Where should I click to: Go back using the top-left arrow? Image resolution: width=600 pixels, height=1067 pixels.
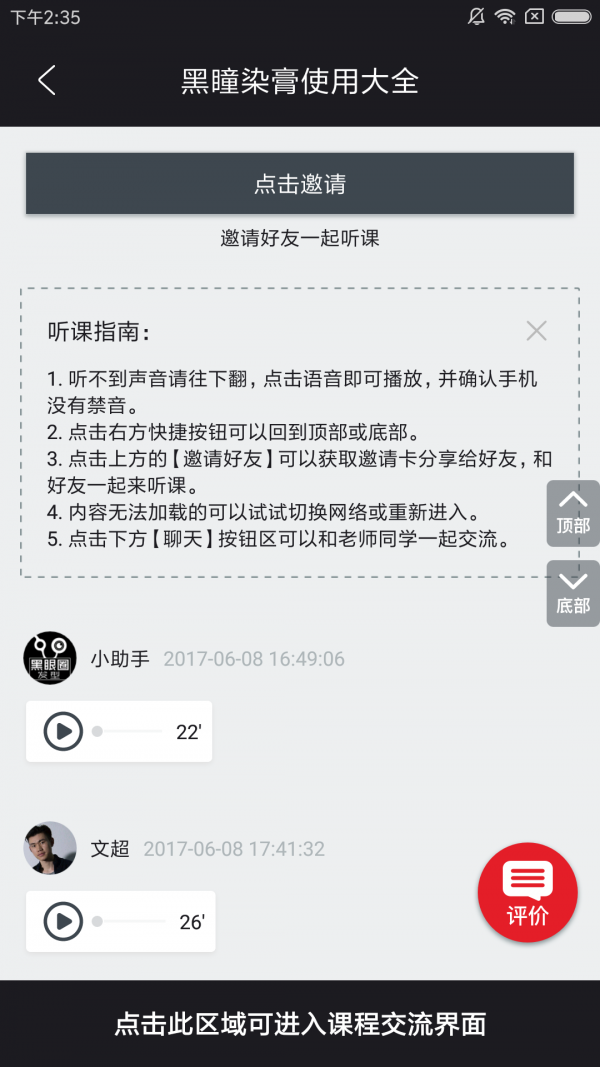tap(46, 81)
